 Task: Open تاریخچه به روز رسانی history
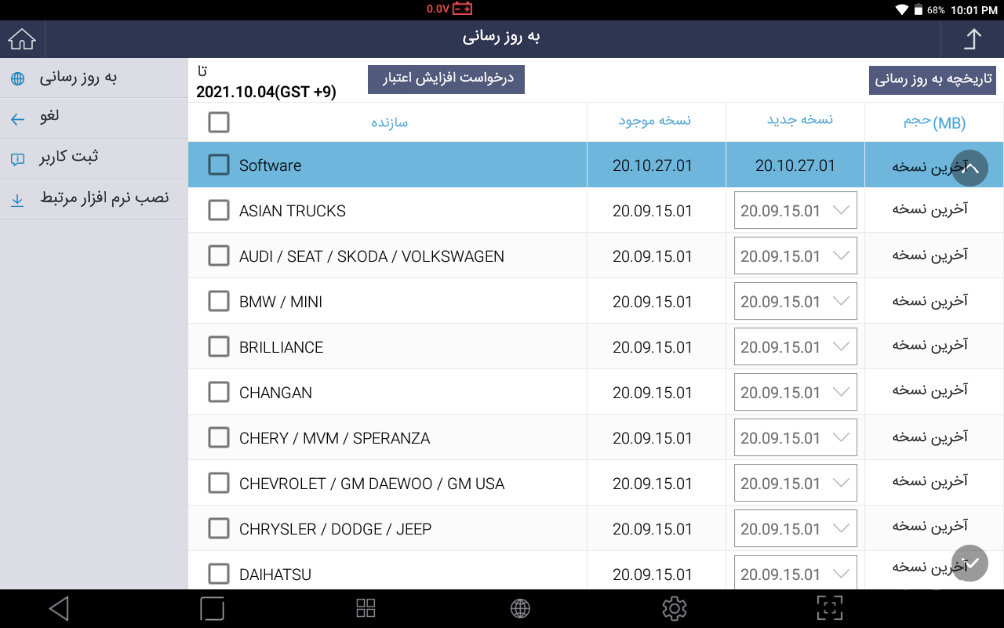tap(932, 79)
